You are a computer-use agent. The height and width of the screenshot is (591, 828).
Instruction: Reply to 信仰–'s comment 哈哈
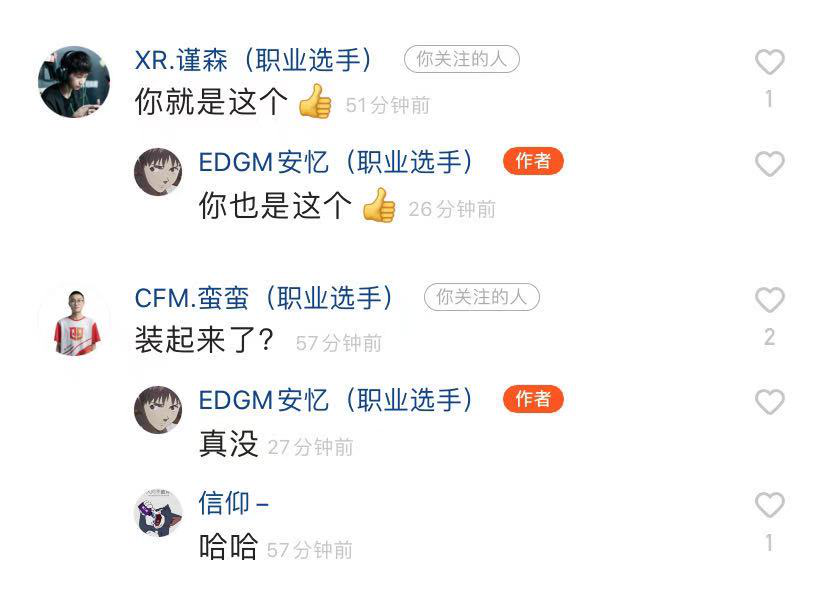[228, 547]
